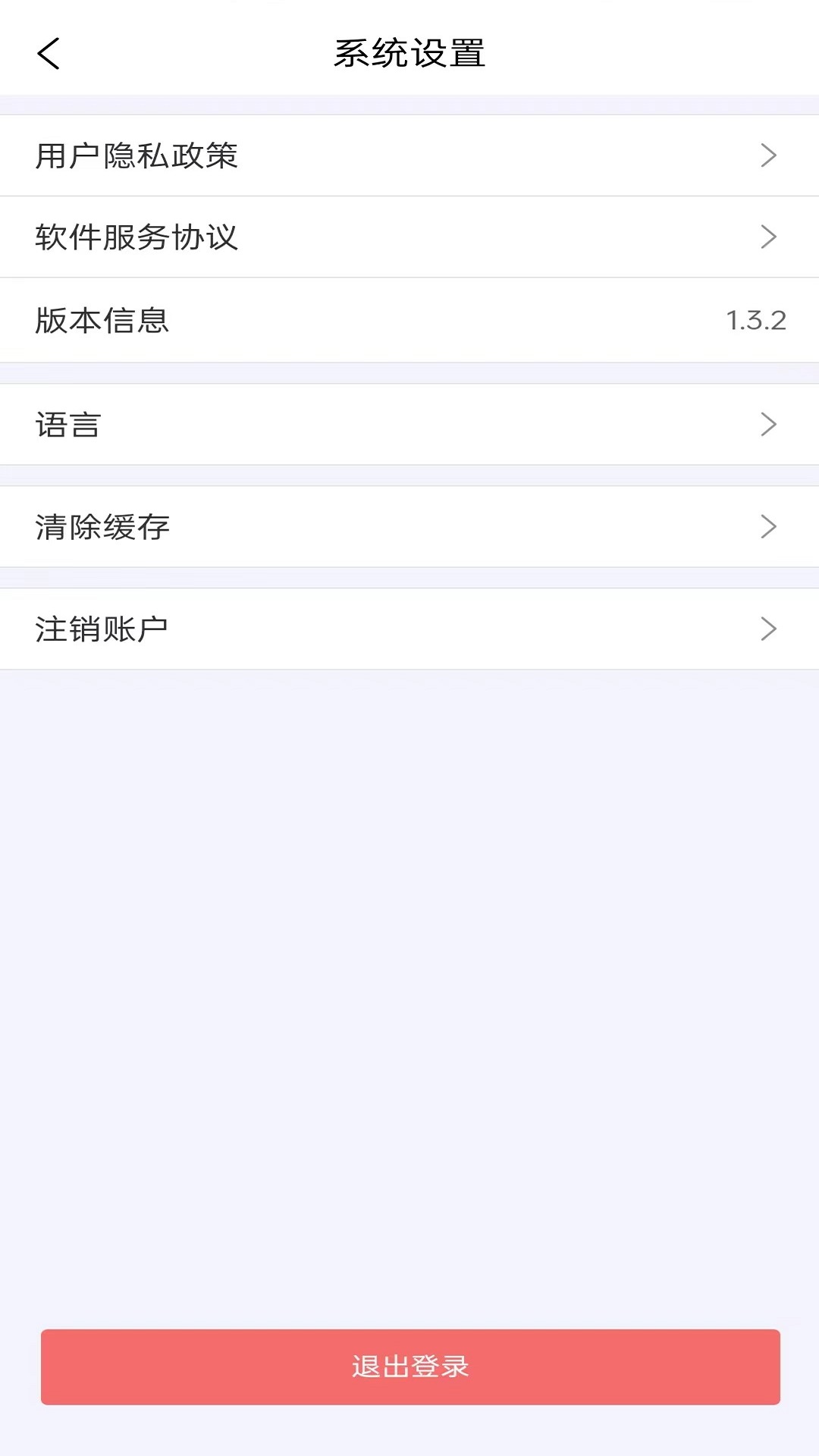Open the 用户隐私政策 privacy policy page

click(409, 155)
